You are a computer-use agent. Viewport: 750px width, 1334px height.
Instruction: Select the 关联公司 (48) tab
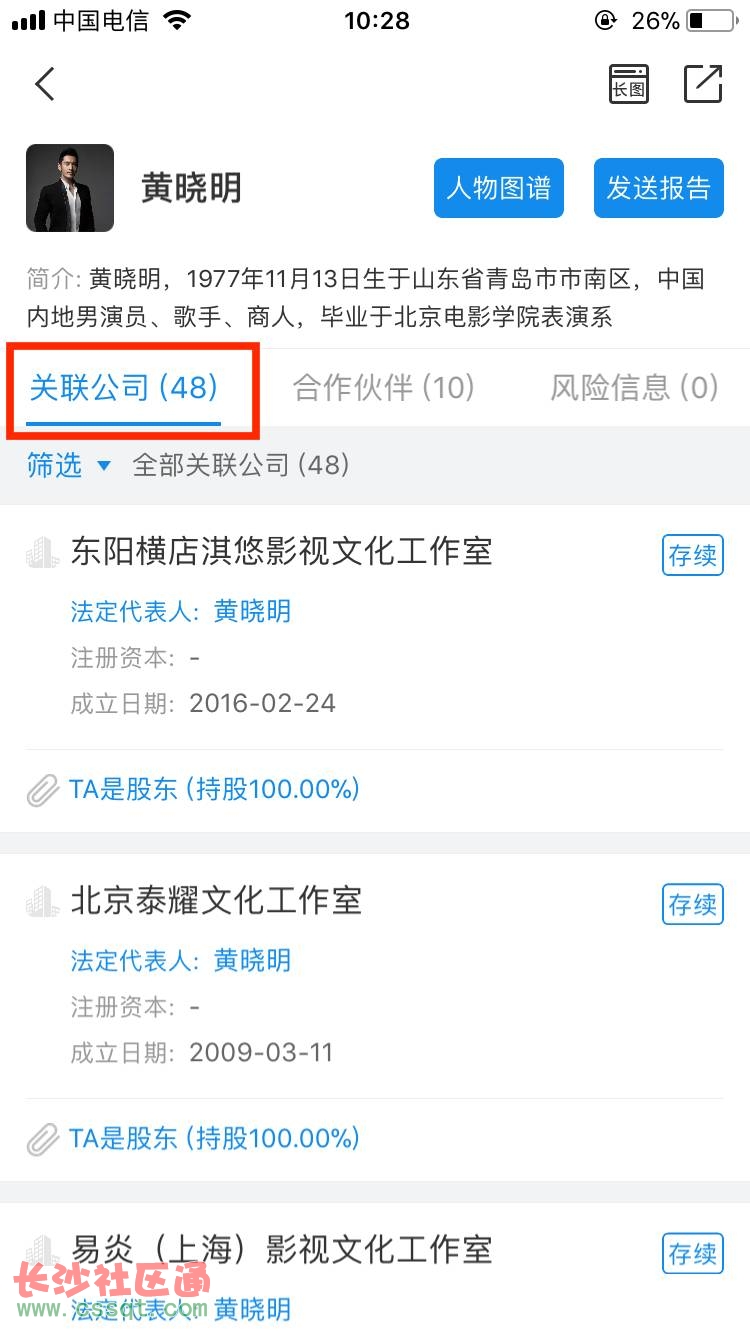point(124,388)
